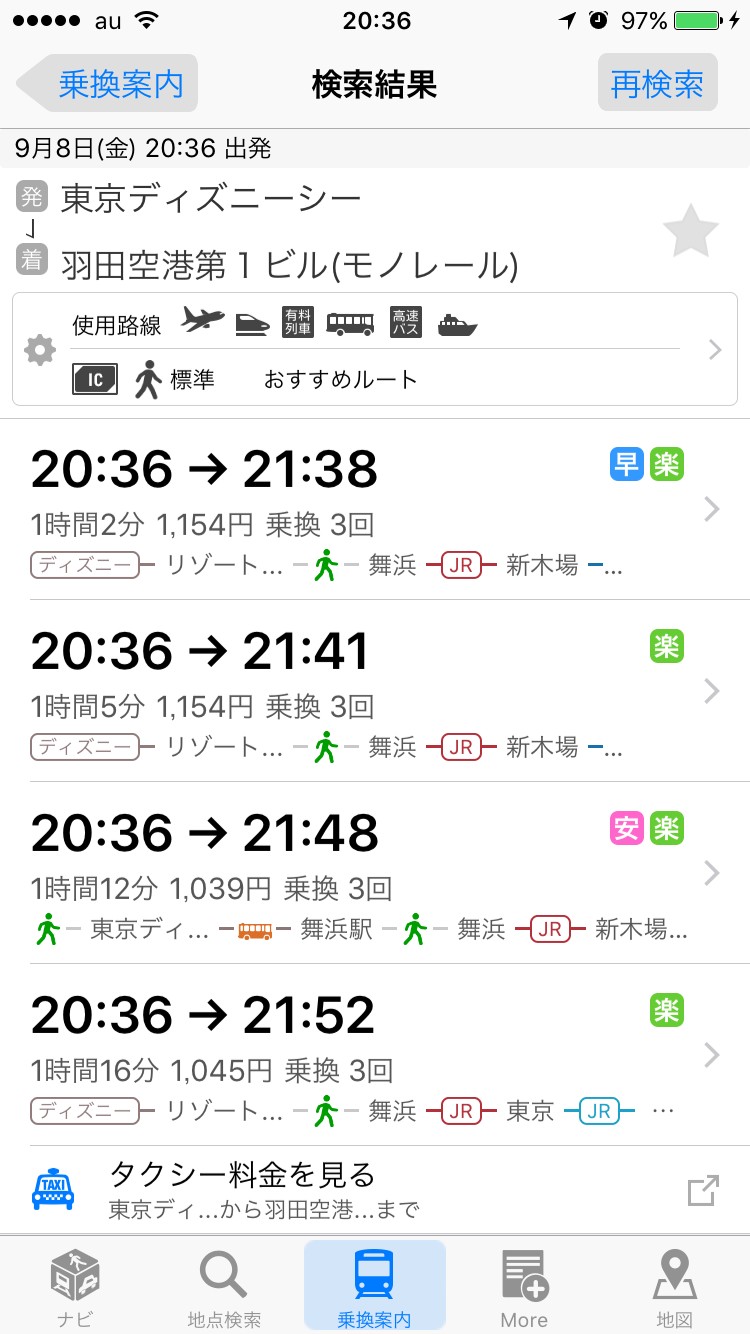View the 1,039円 route arriving at 21:48
This screenshot has height=1334, width=750.
pos(375,873)
